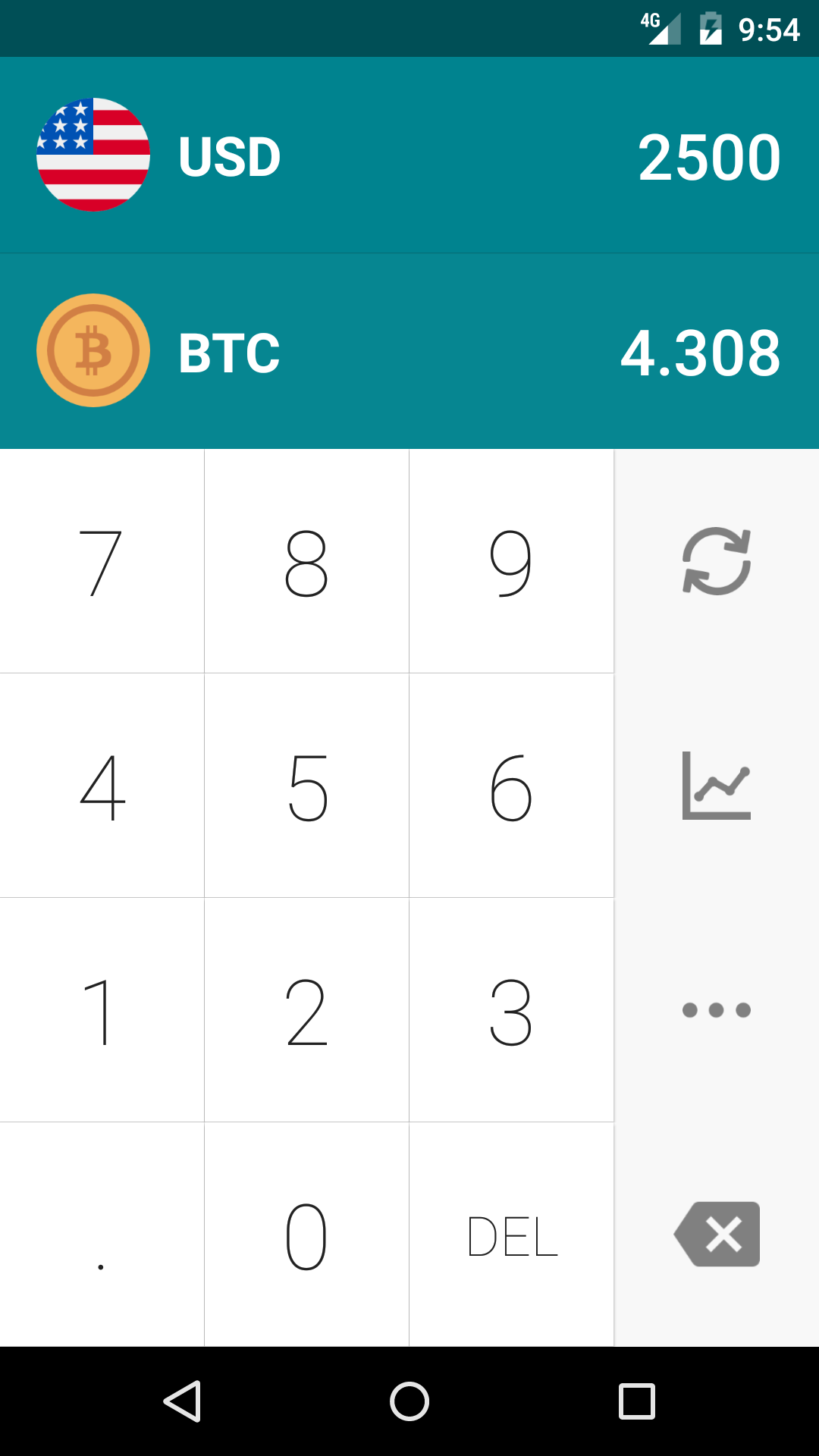Enter digit 8 on keypad
Screen dimensions: 819x1456
[x=306, y=561]
